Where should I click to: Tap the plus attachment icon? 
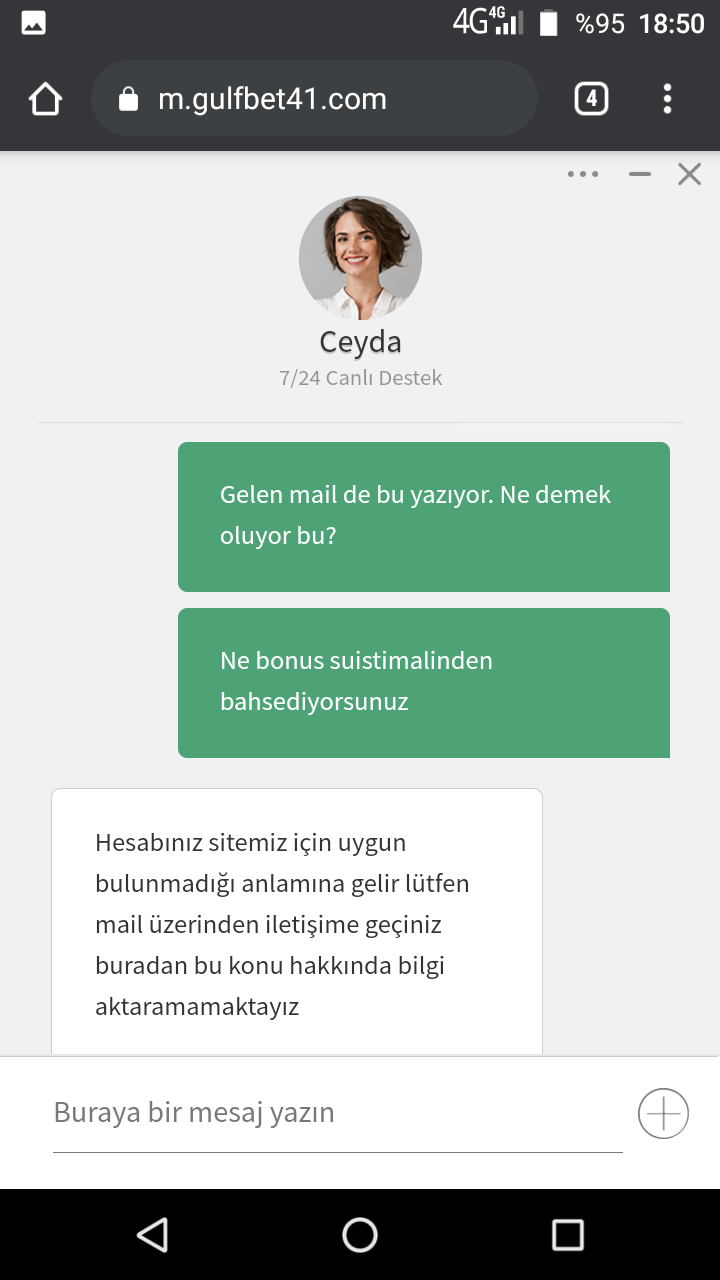tap(663, 1113)
